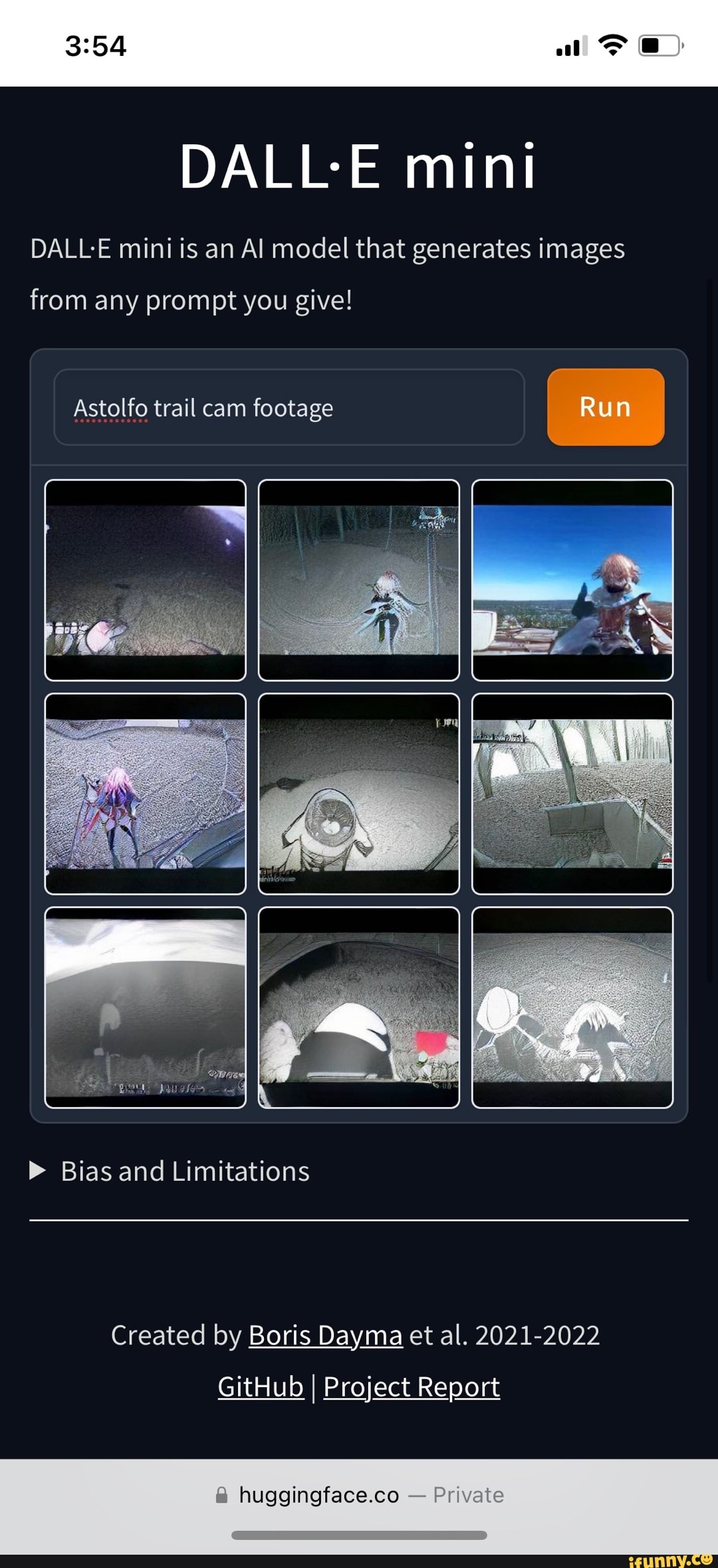The height and width of the screenshot is (1568, 718).
Task: Open the Project Report link
Action: point(412,1387)
